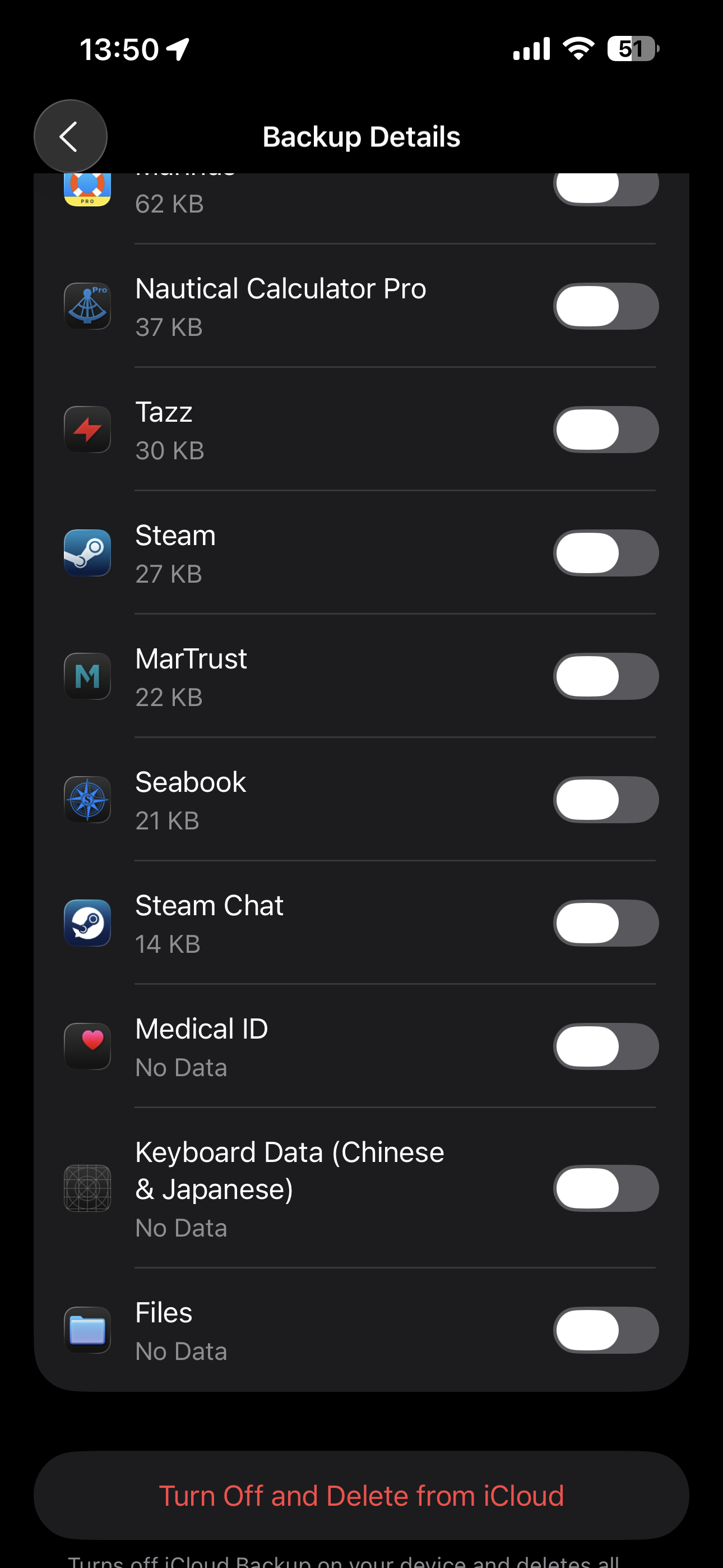
Task: Toggle the Tazz backup switch
Action: (x=605, y=430)
